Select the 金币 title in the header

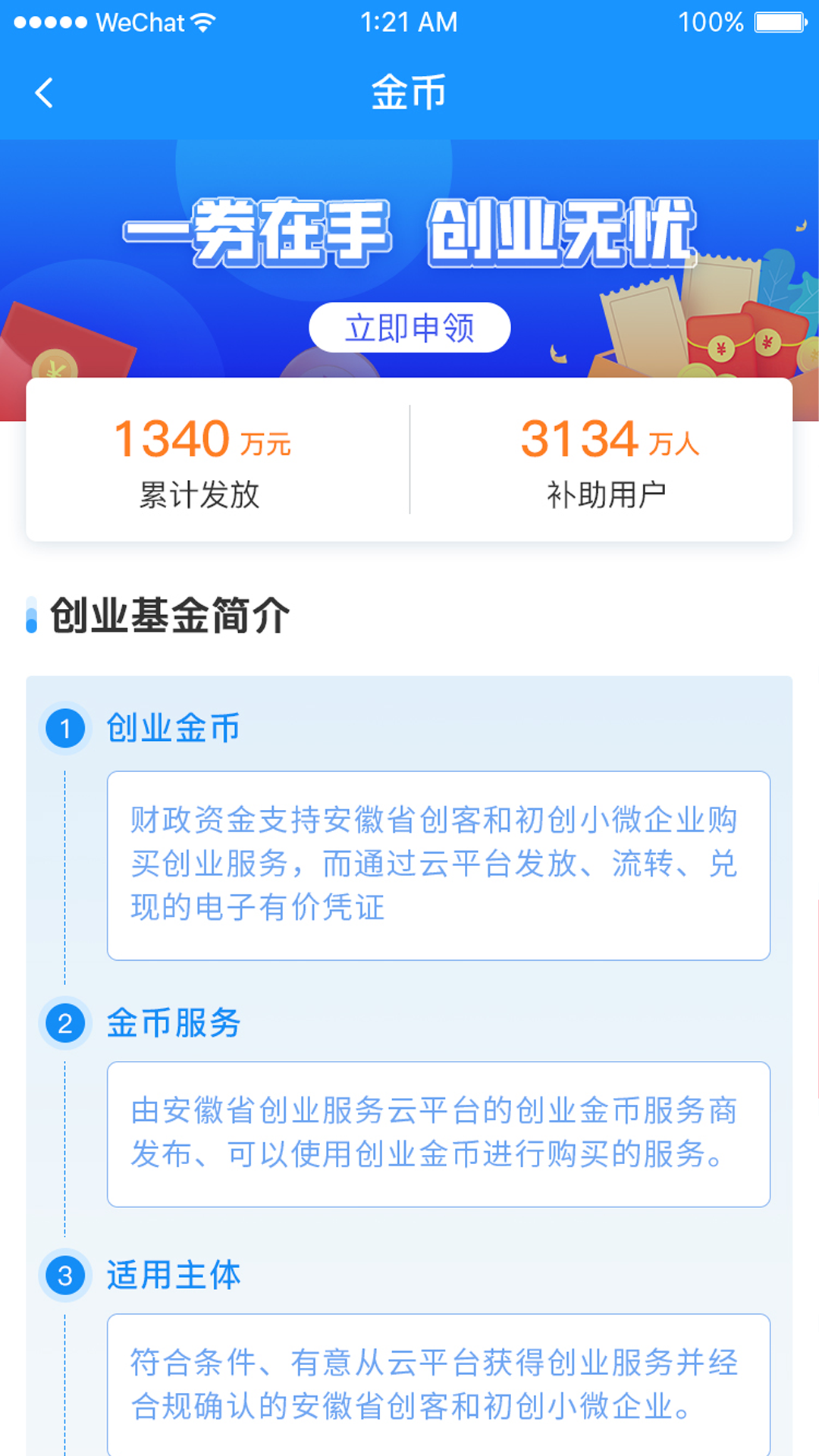pos(409,91)
